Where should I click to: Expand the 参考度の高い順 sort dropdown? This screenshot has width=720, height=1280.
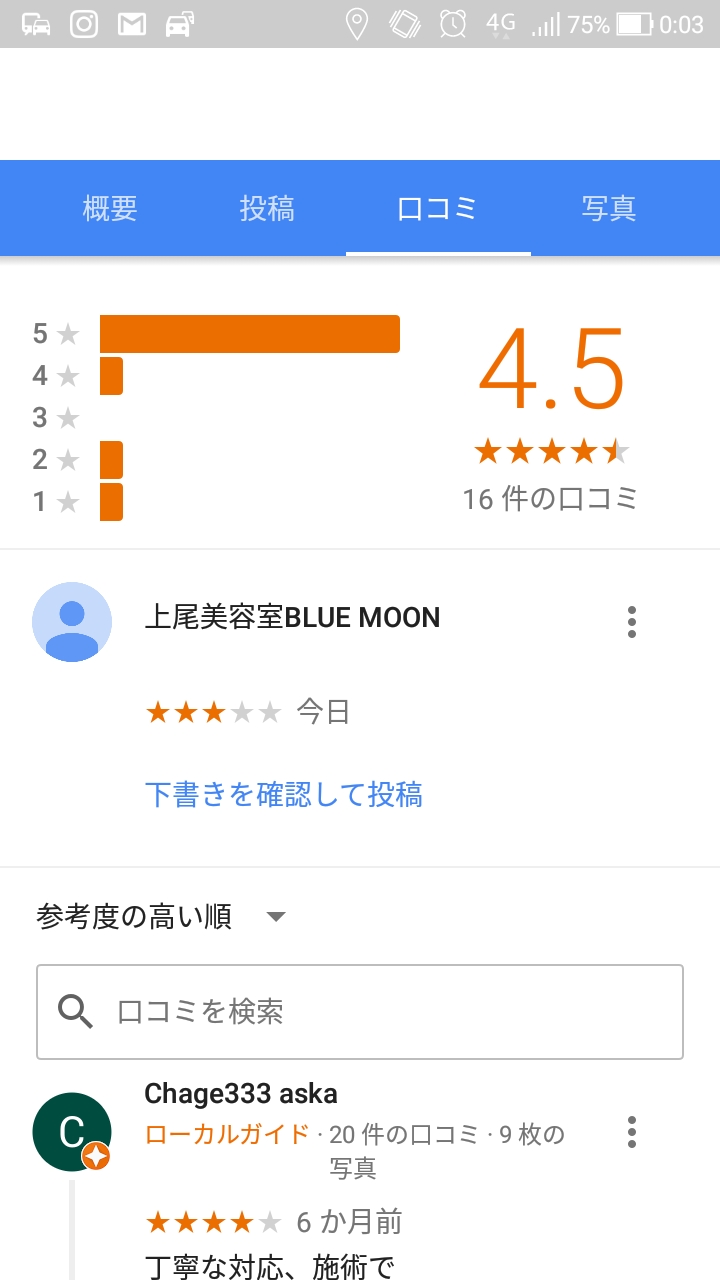[x=162, y=916]
